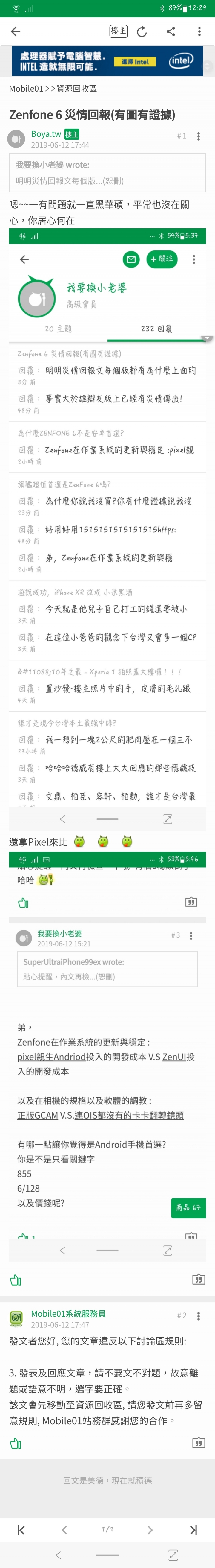Show only the 樓主 posts
This screenshot has height=1568, width=215.
(x=119, y=31)
